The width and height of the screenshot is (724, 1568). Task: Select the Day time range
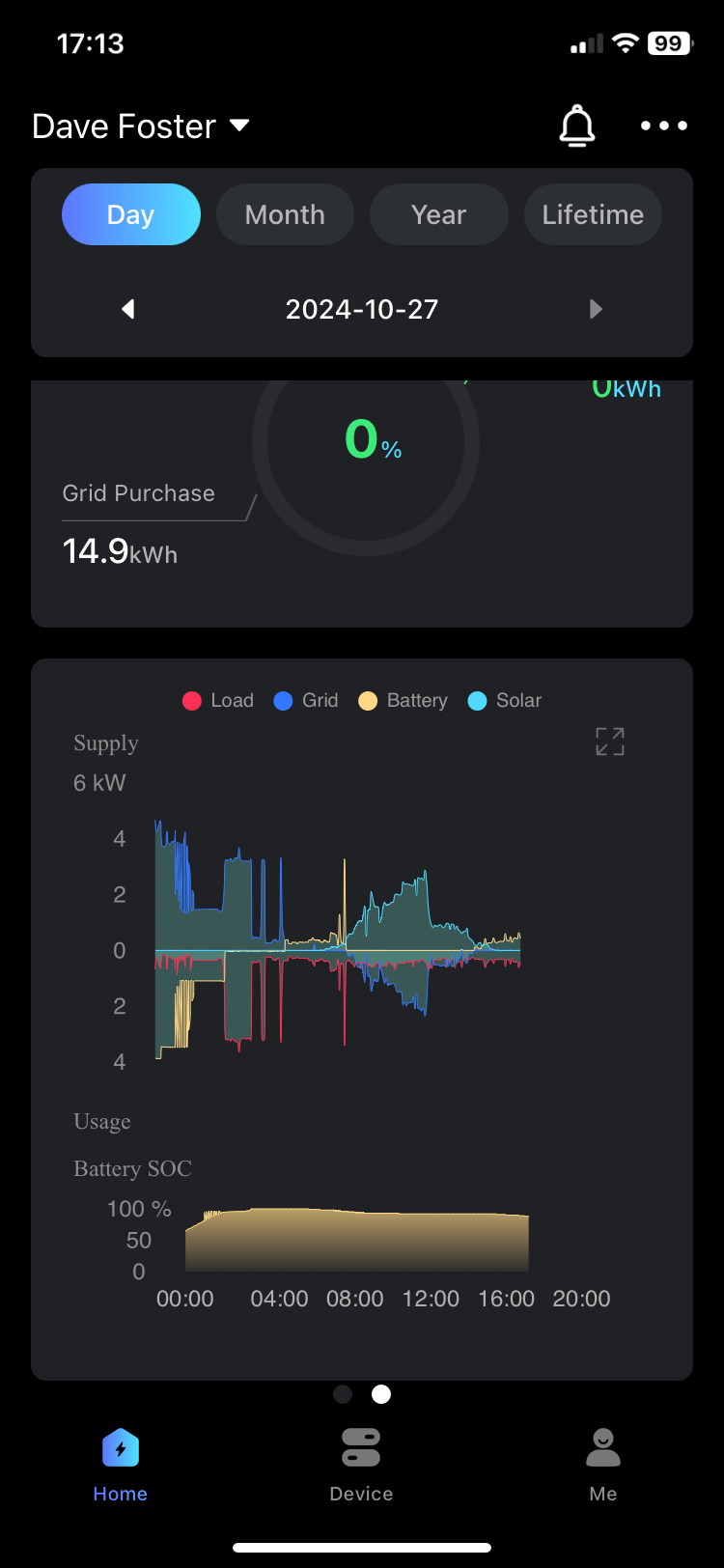[131, 214]
